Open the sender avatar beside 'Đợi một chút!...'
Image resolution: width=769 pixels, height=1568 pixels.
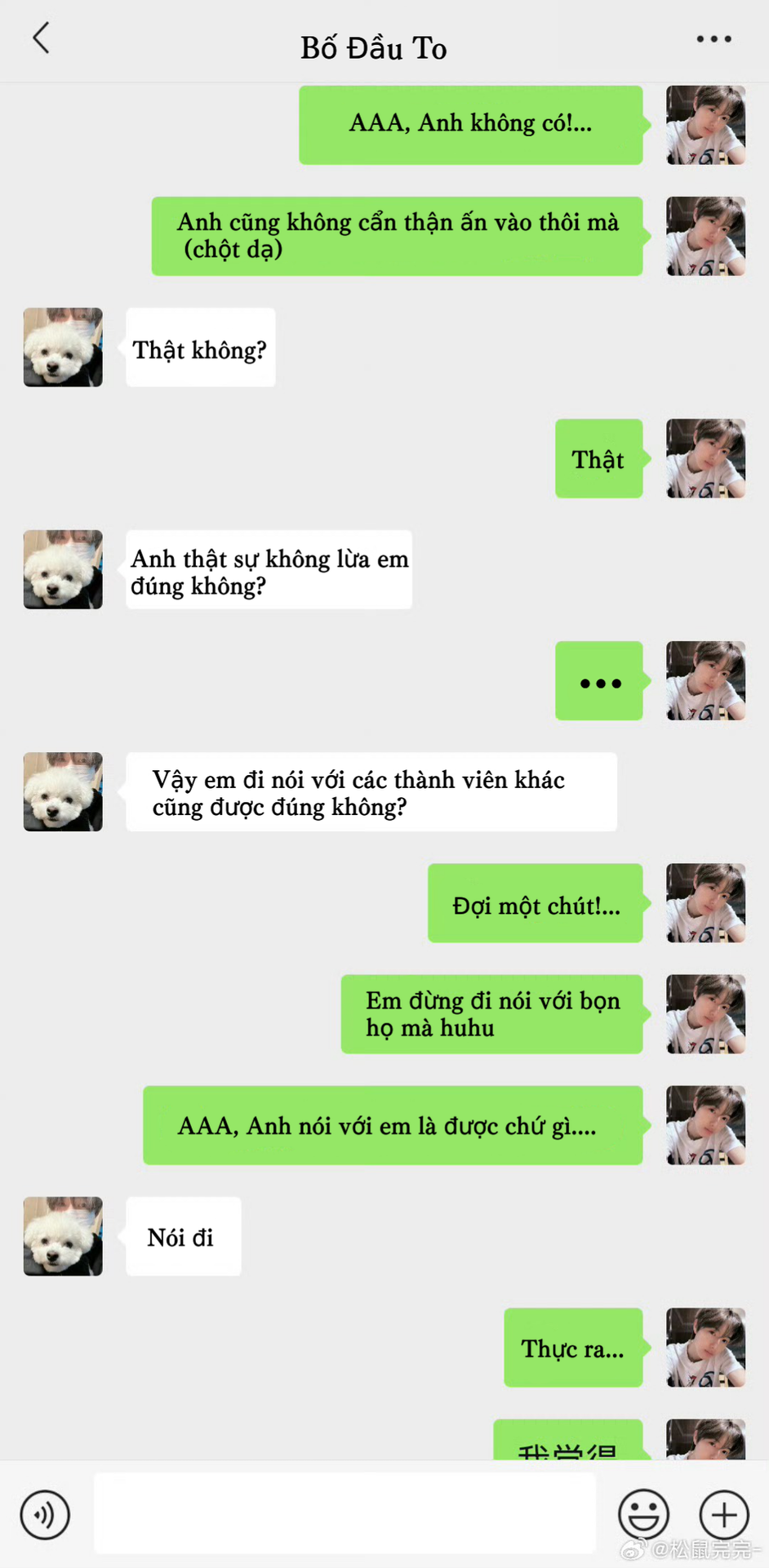705,902
